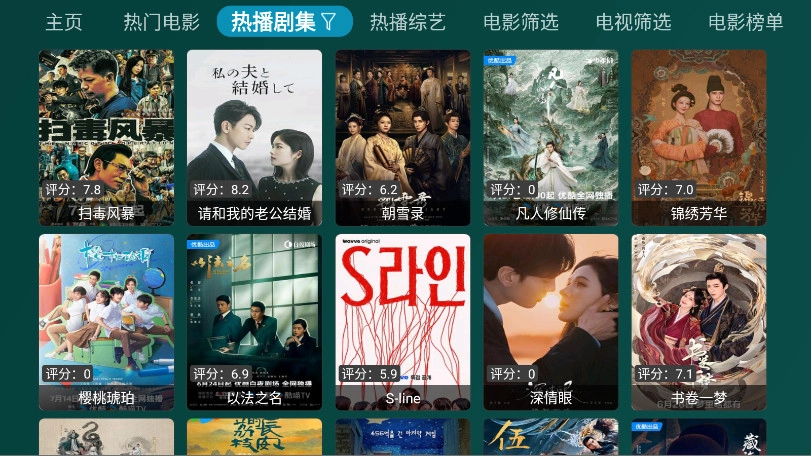Switch to 电视筛选
Screen dimensions: 811x456
coord(633,22)
